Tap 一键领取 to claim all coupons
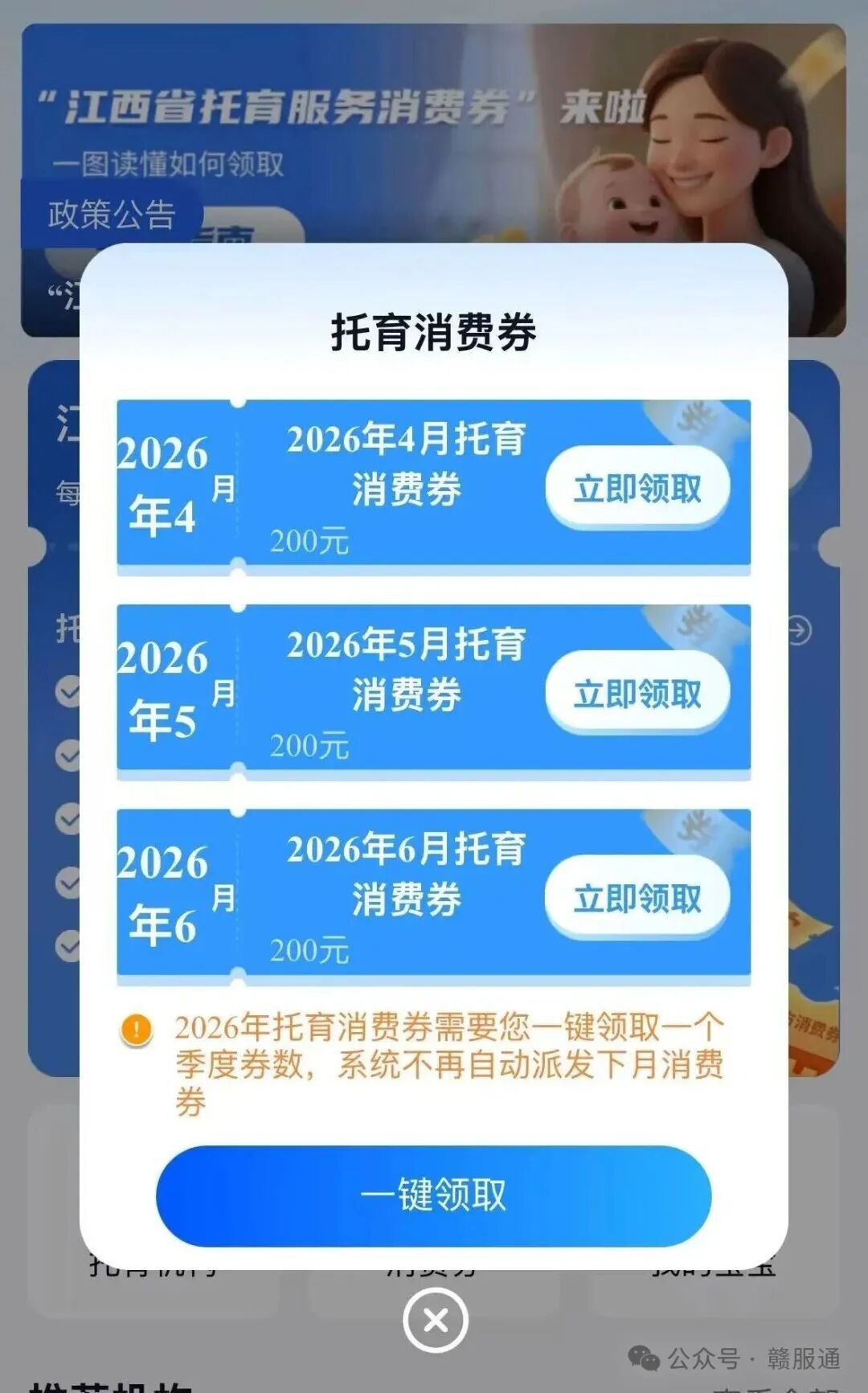868x1393 pixels. pyautogui.click(x=433, y=1195)
